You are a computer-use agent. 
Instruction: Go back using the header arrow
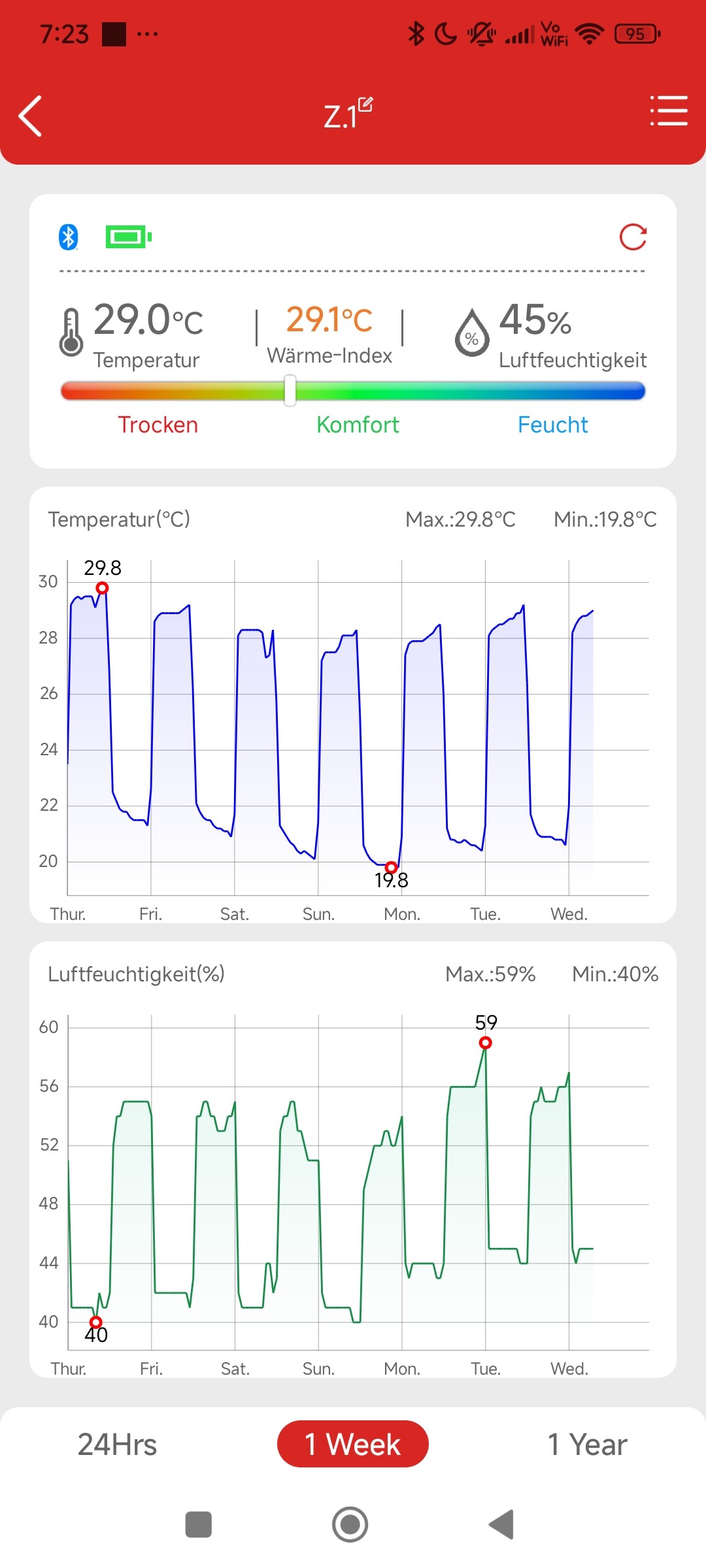pyautogui.click(x=31, y=116)
